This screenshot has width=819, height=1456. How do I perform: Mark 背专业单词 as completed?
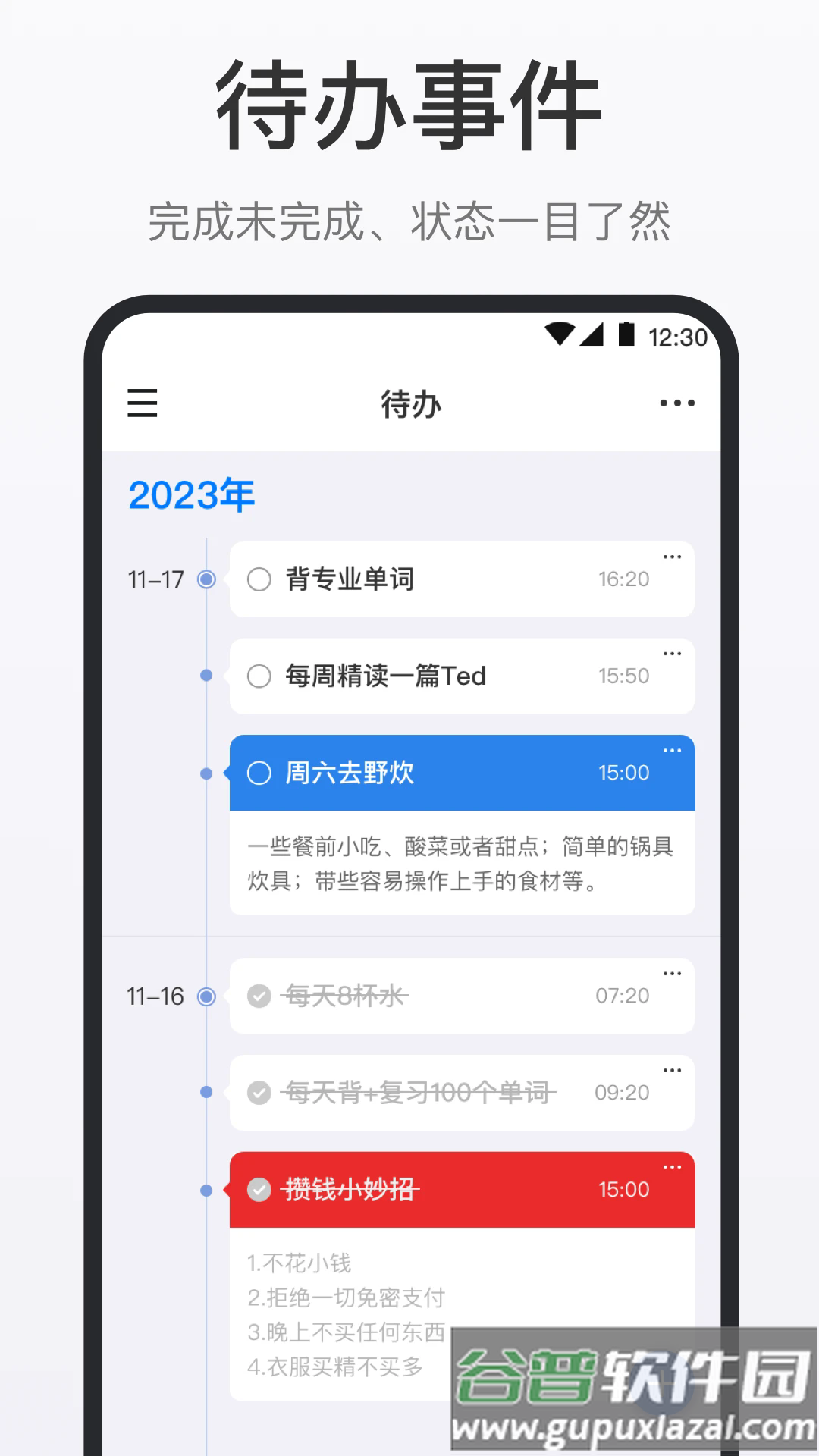pyautogui.click(x=259, y=579)
